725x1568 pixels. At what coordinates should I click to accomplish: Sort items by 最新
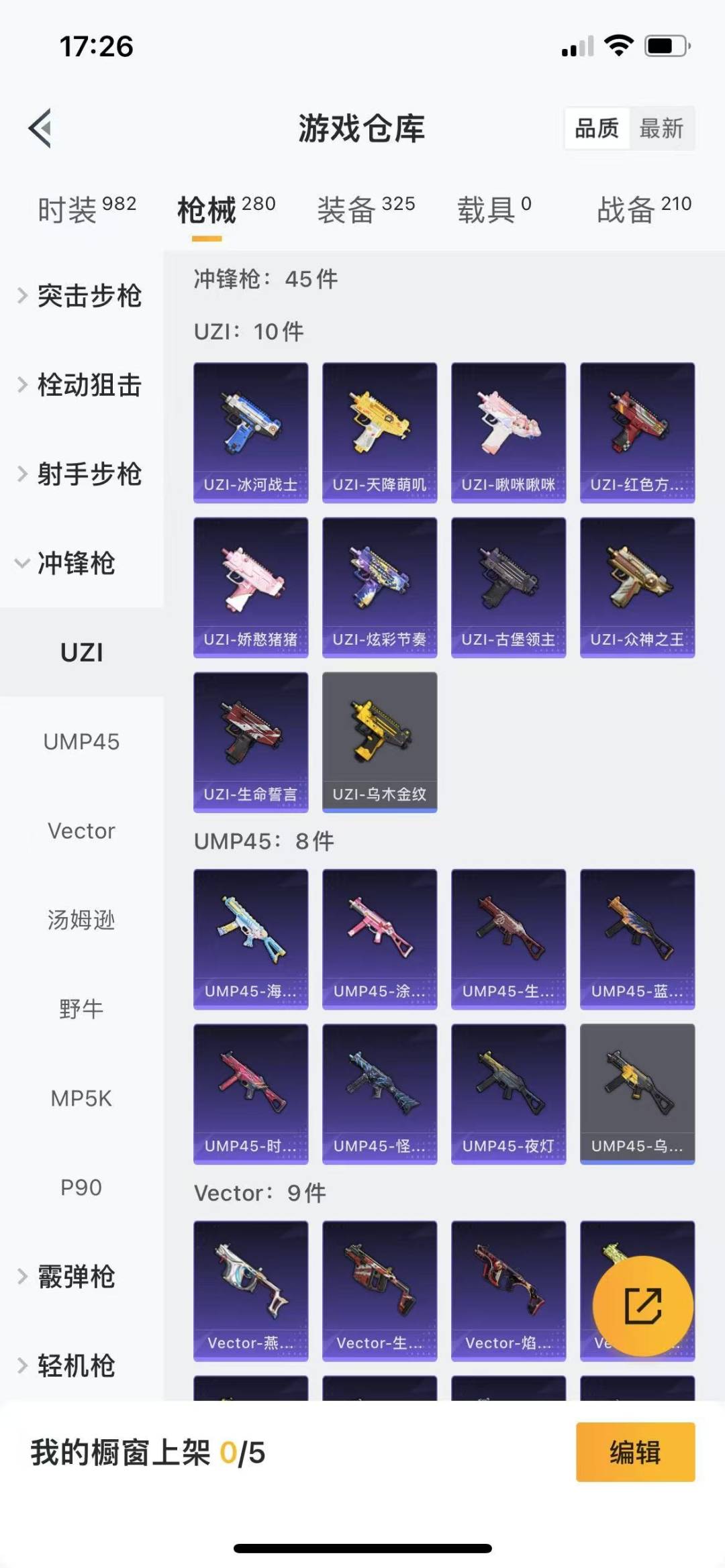[661, 128]
